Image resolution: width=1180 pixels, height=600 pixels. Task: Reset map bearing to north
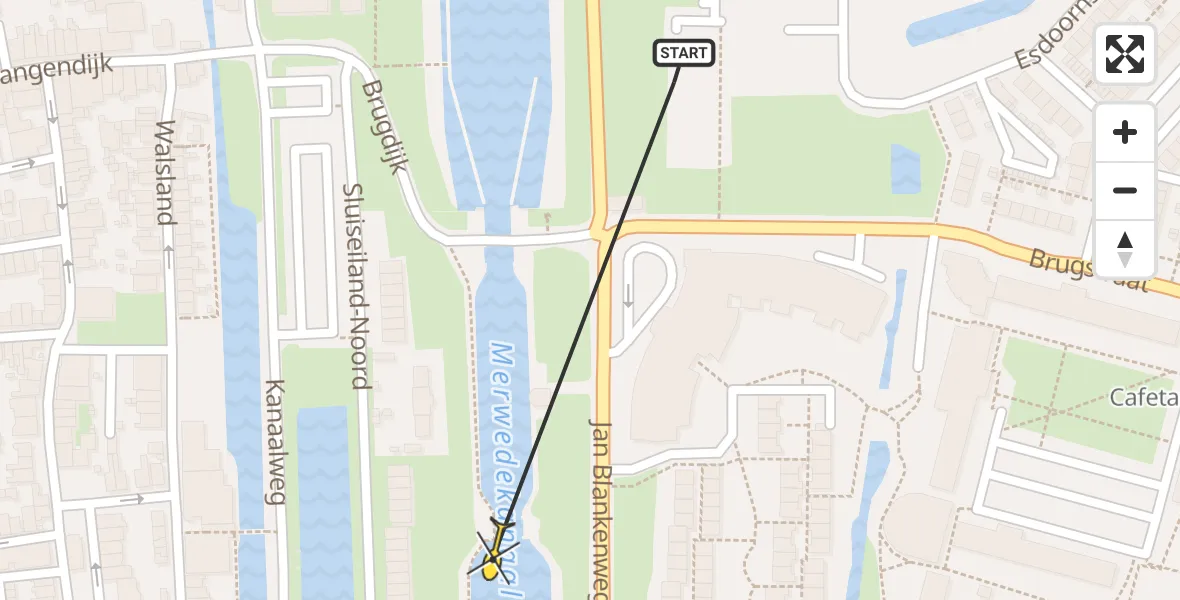pos(1125,249)
